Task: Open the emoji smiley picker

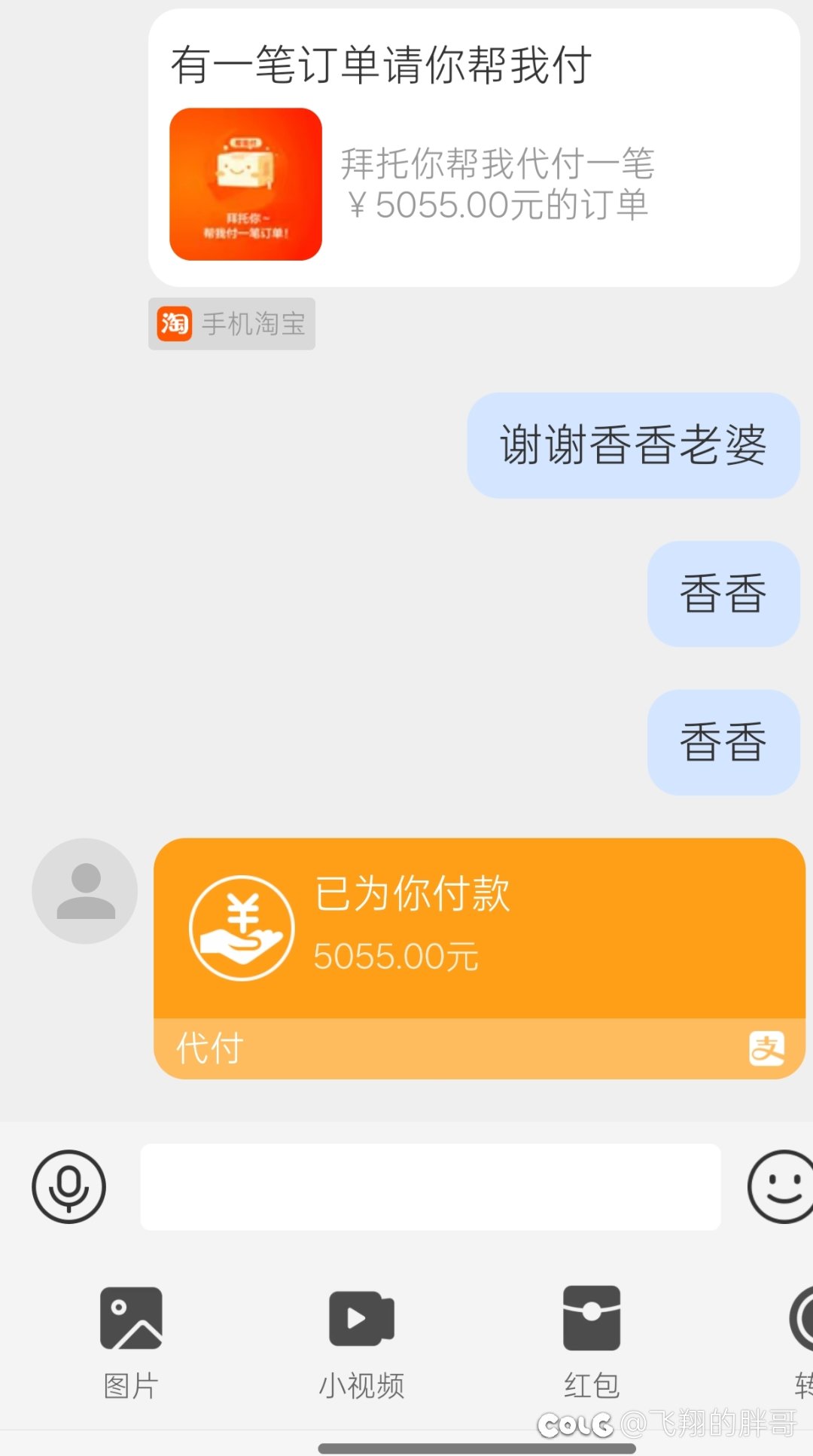Action: [781, 1186]
